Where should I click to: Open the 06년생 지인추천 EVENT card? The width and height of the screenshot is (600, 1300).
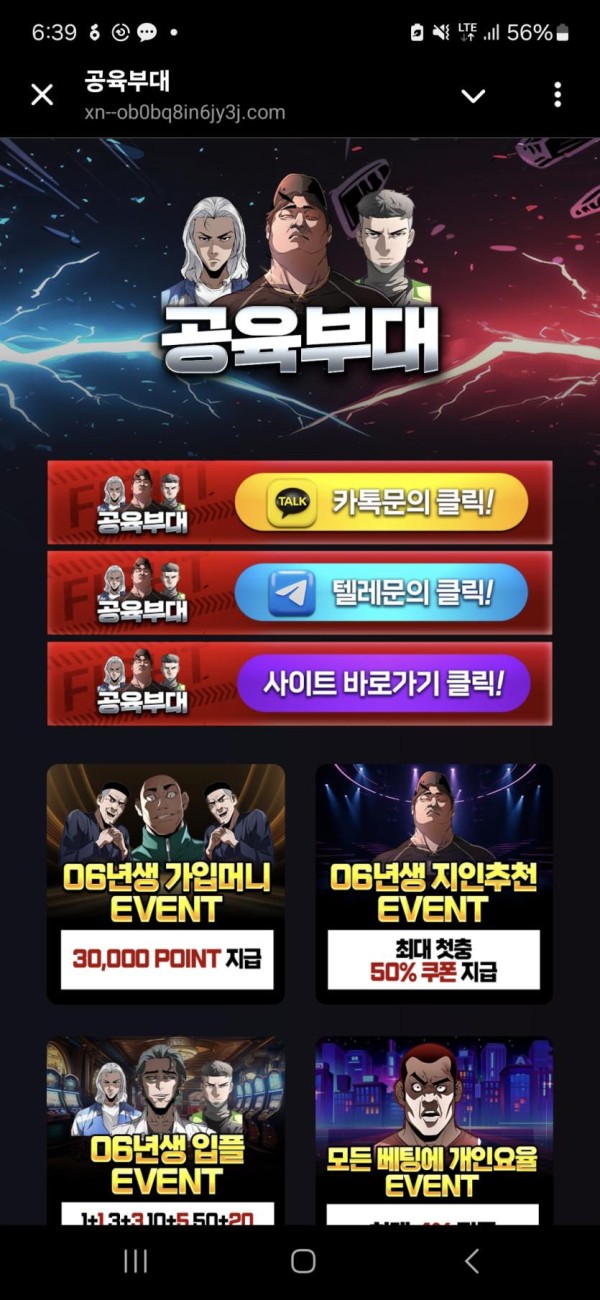[x=434, y=883]
